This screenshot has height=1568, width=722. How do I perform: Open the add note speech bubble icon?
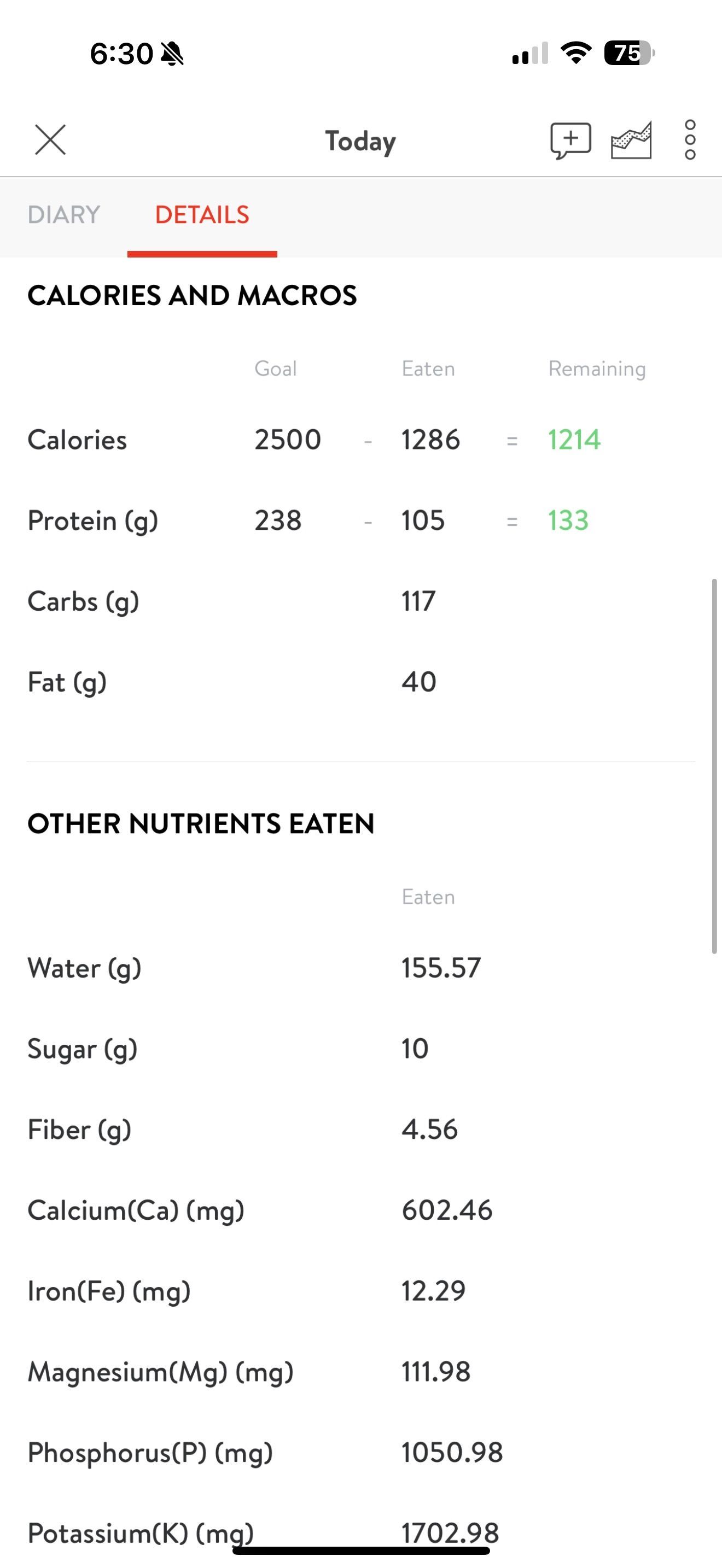[x=569, y=140]
